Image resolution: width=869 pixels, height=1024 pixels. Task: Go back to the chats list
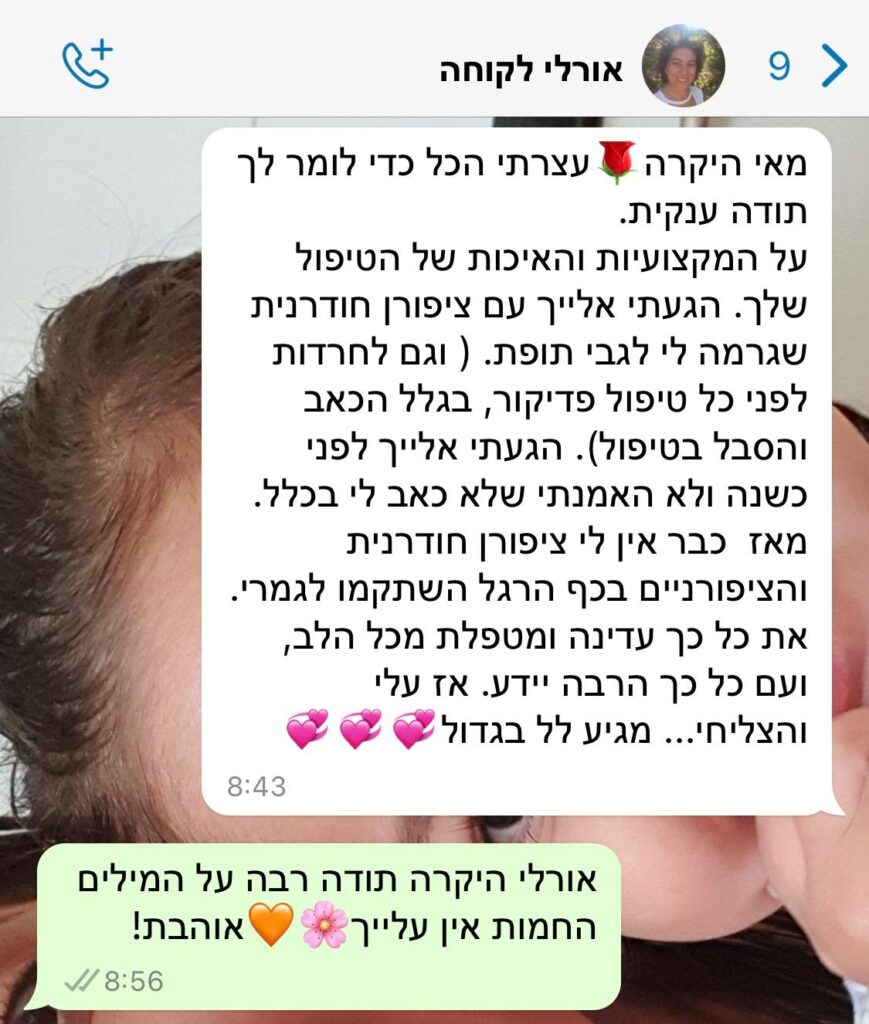[832, 66]
